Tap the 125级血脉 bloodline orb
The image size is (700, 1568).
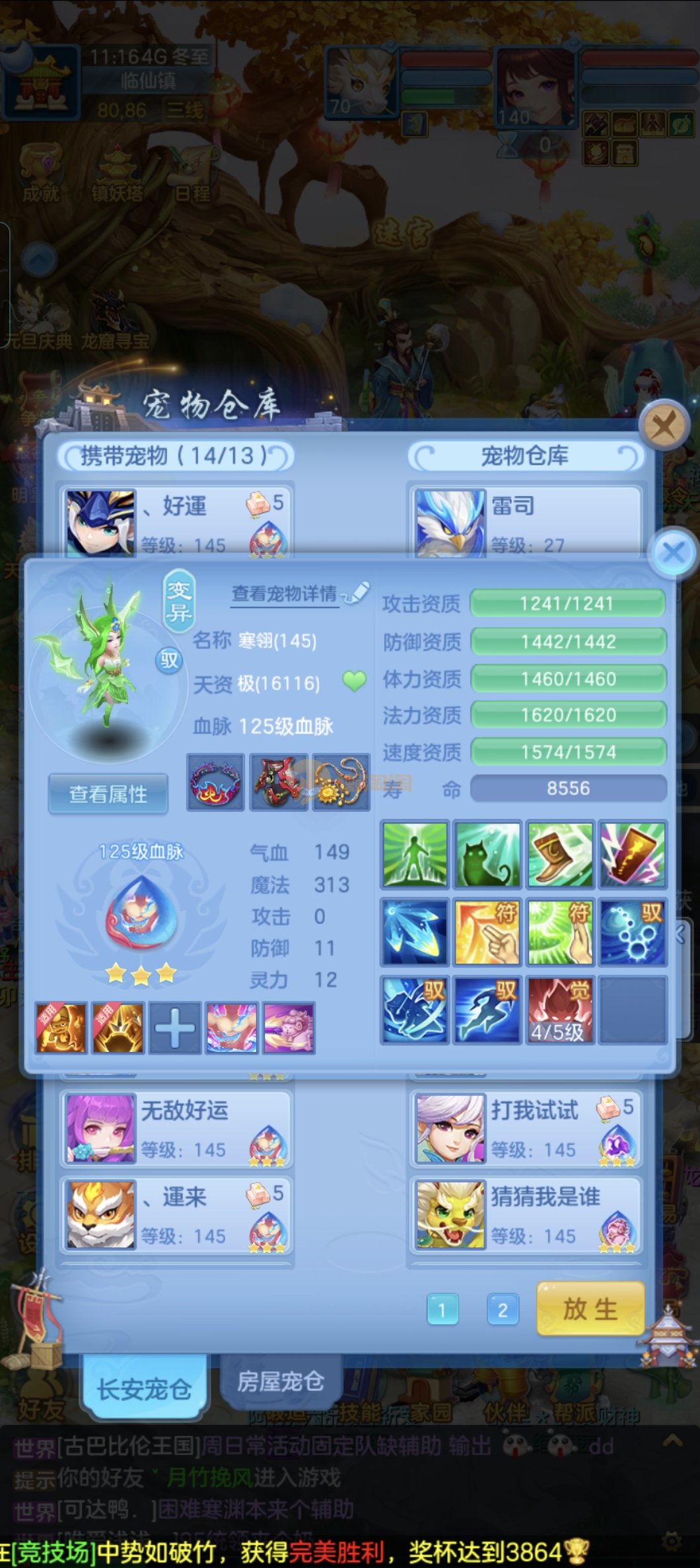tap(141, 913)
